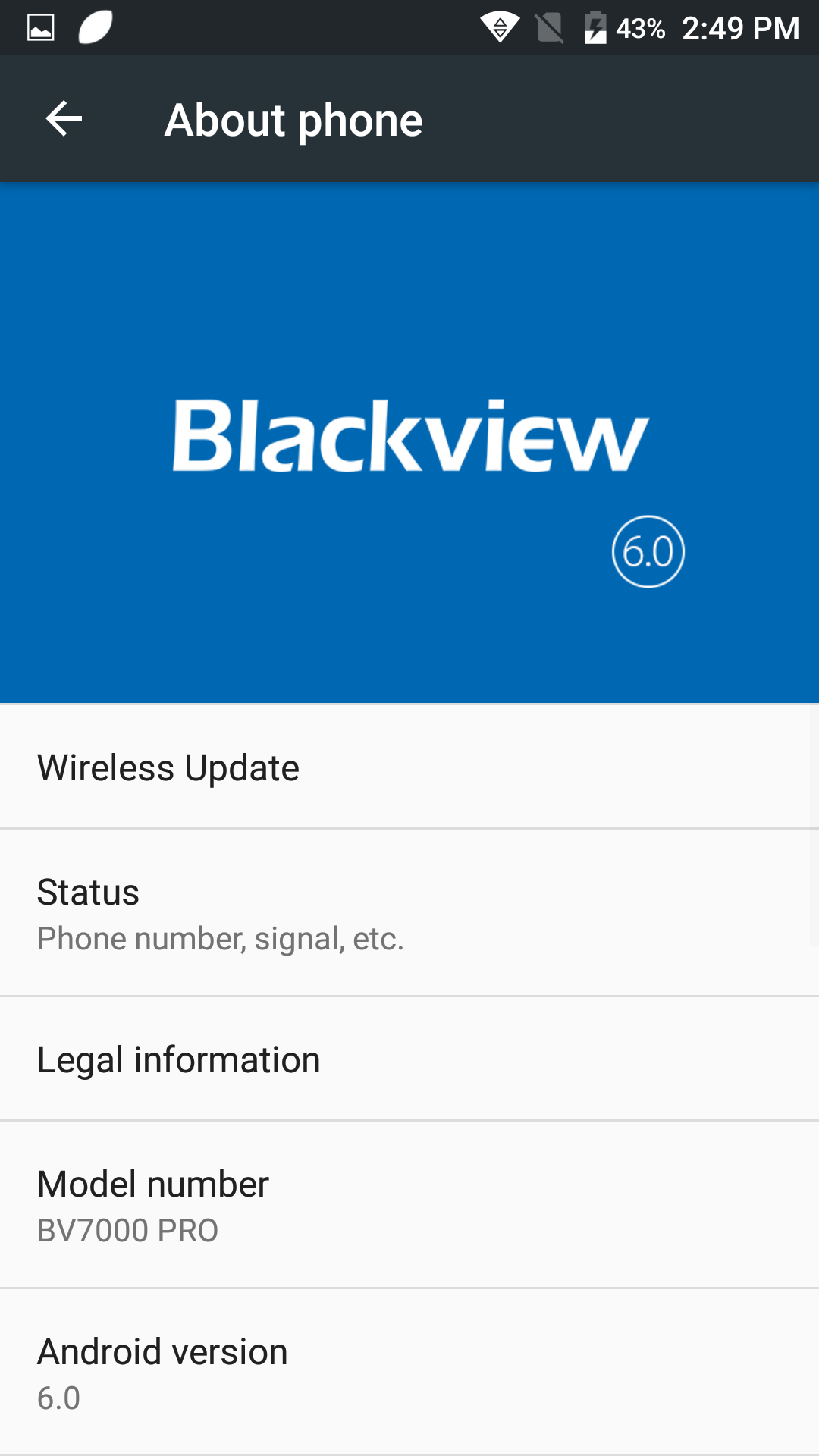Tap the Model number row

coord(409,1204)
